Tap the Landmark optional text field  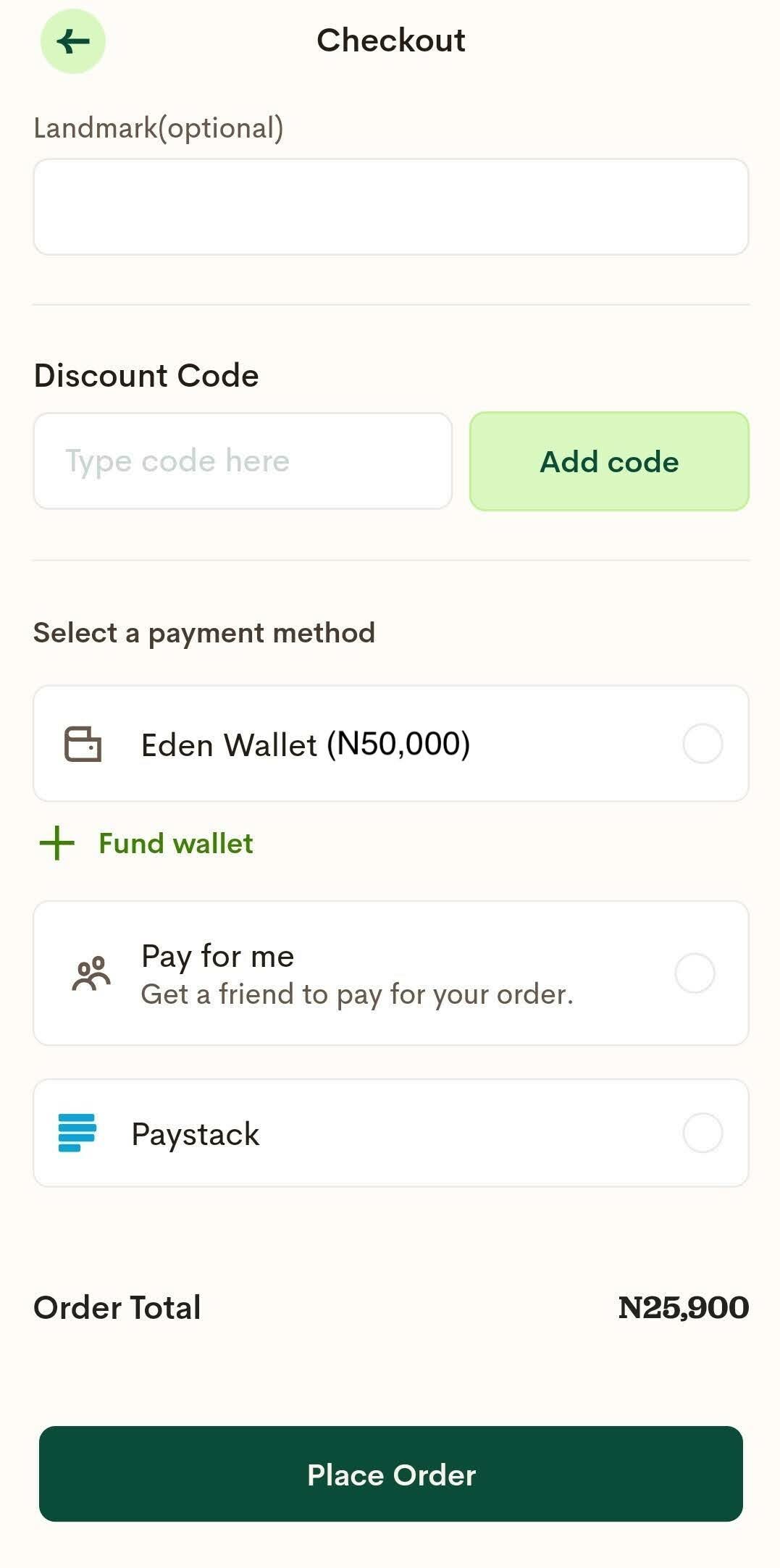click(391, 207)
